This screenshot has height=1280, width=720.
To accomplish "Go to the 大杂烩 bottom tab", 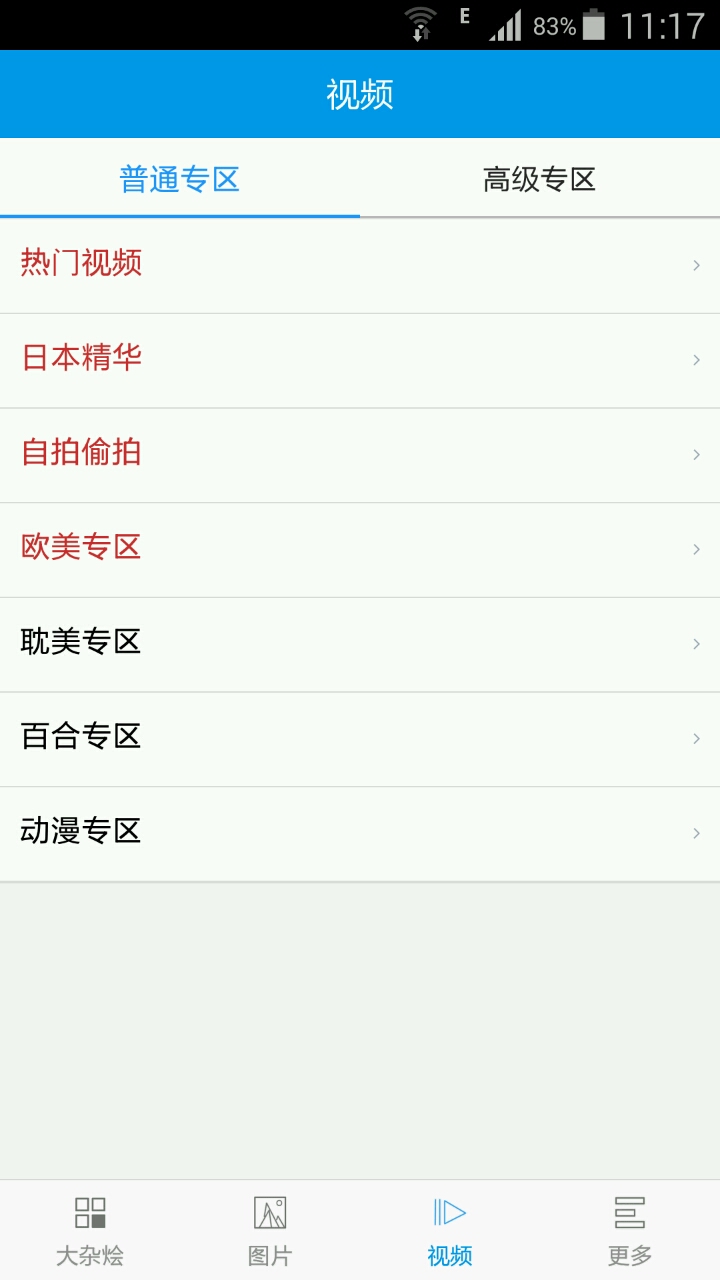I will [x=90, y=1231].
